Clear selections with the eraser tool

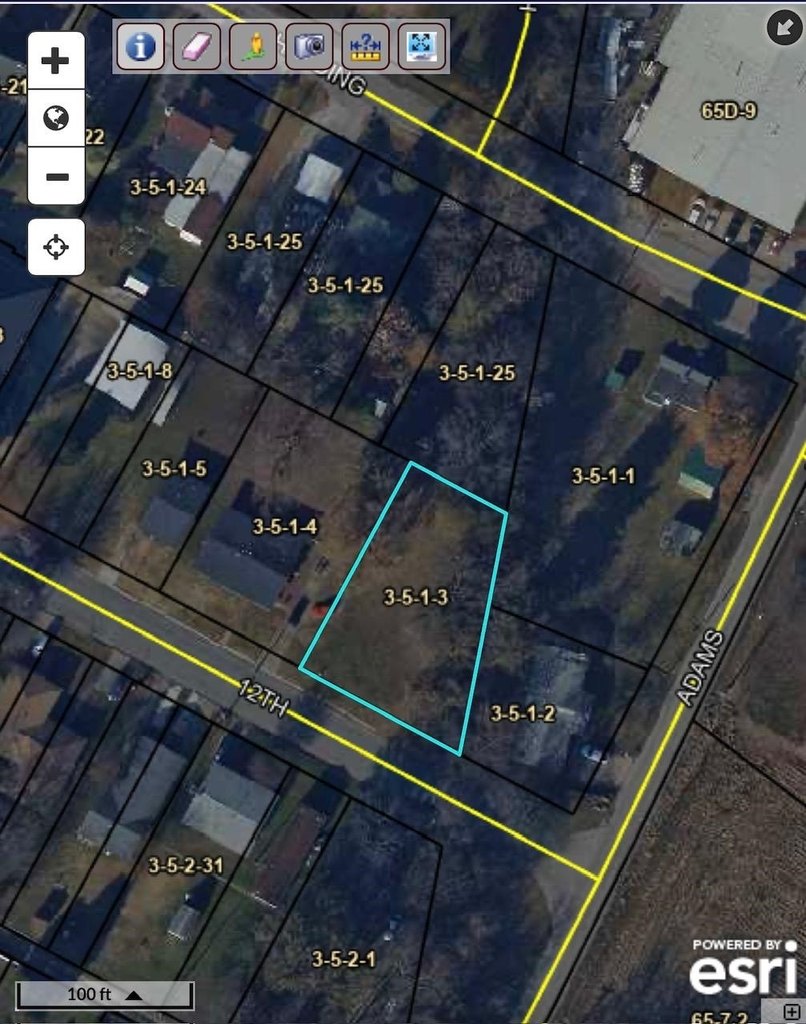tap(197, 46)
